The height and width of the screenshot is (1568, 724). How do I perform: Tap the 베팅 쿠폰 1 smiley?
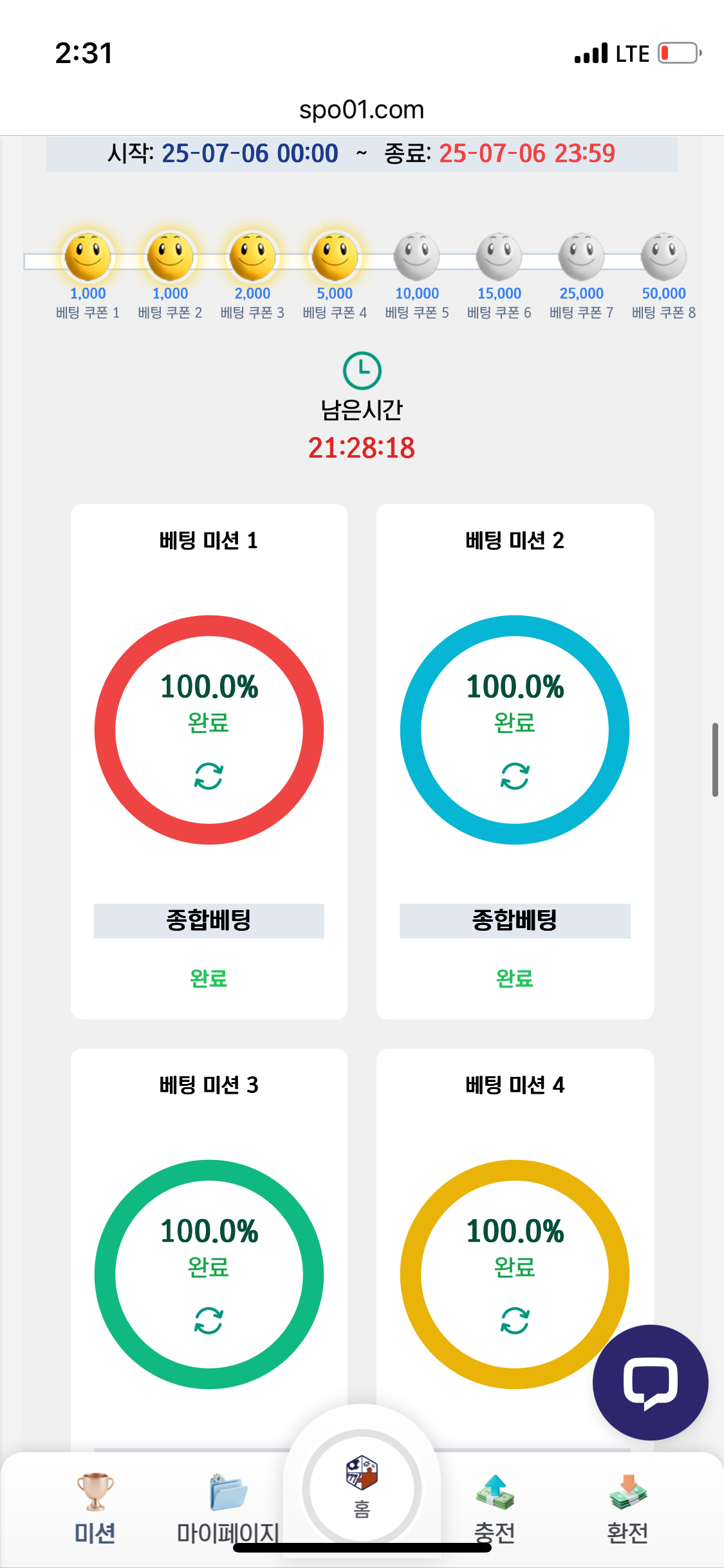88,256
